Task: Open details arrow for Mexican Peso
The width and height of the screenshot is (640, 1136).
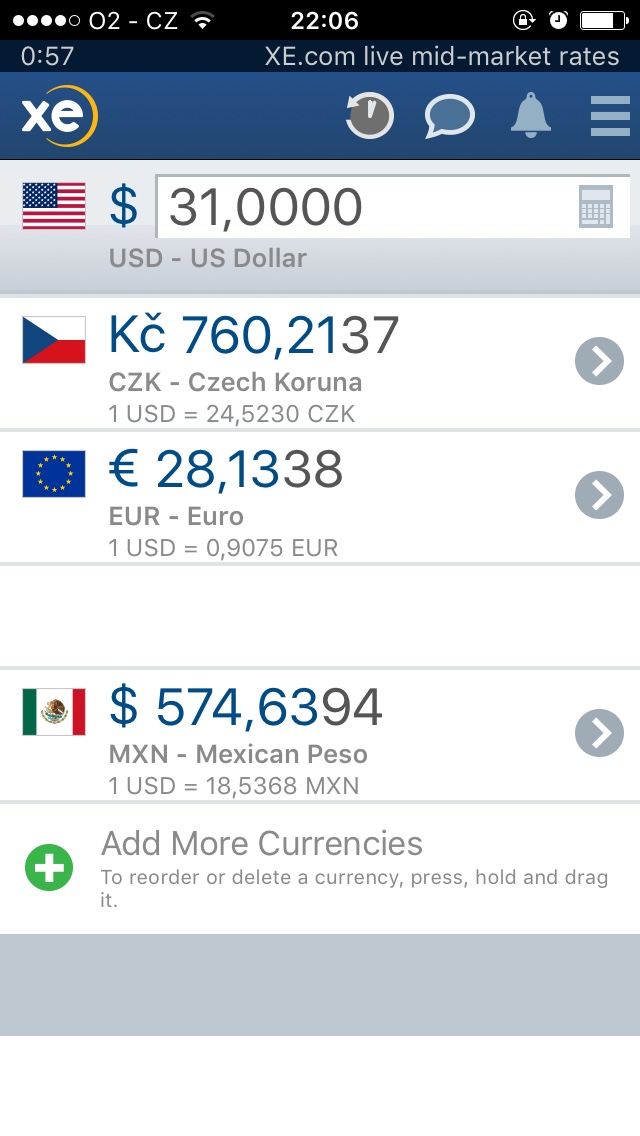Action: [599, 732]
